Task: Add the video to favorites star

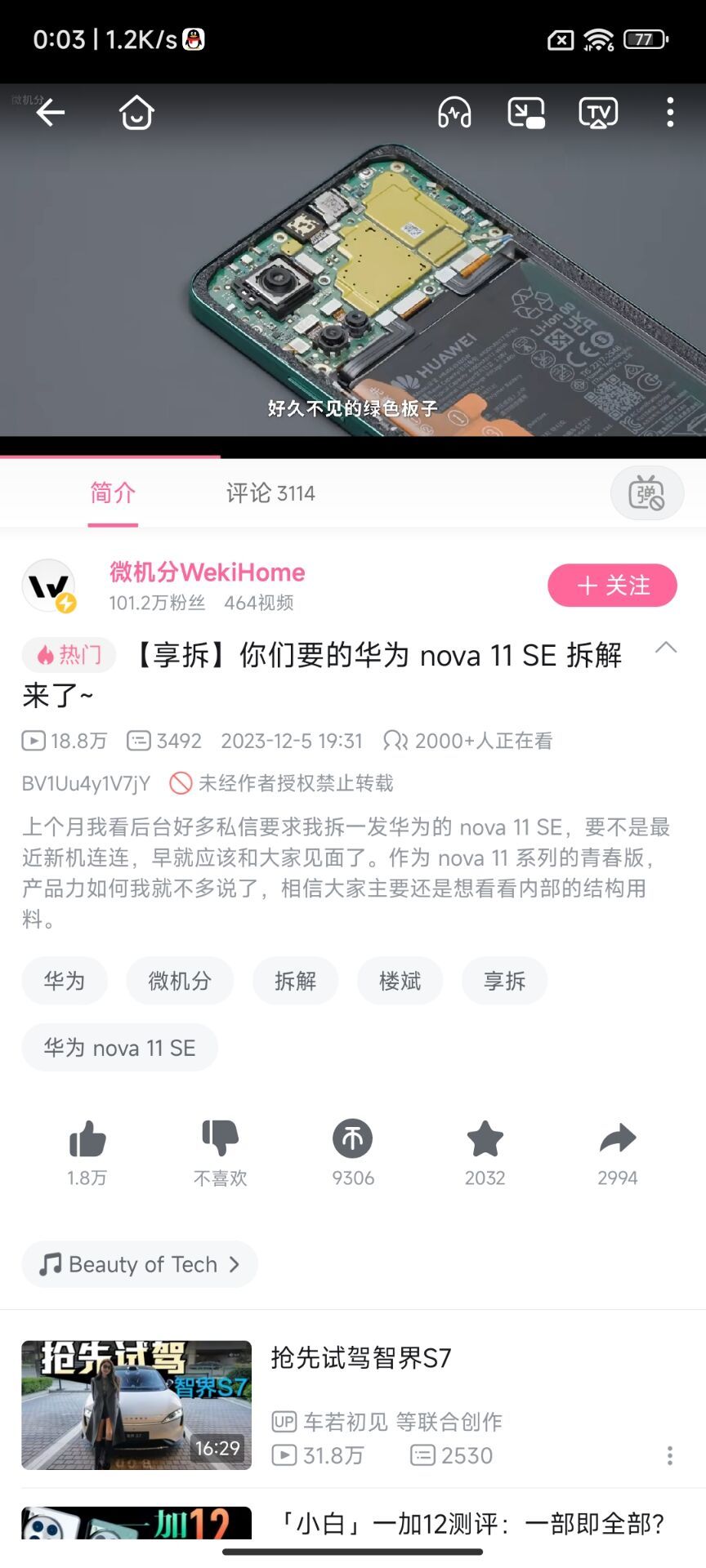Action: click(x=485, y=1139)
